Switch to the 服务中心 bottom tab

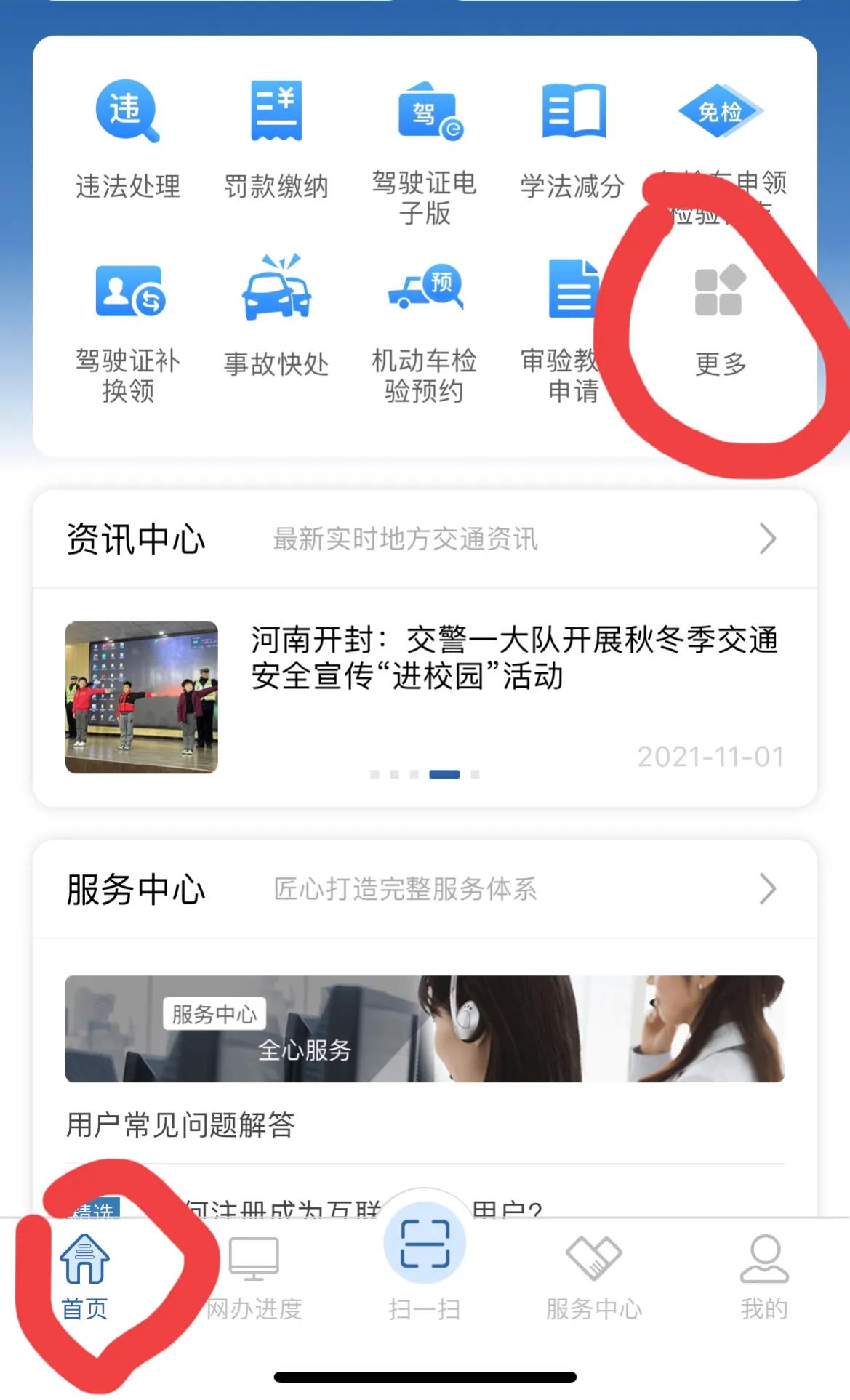click(594, 1277)
